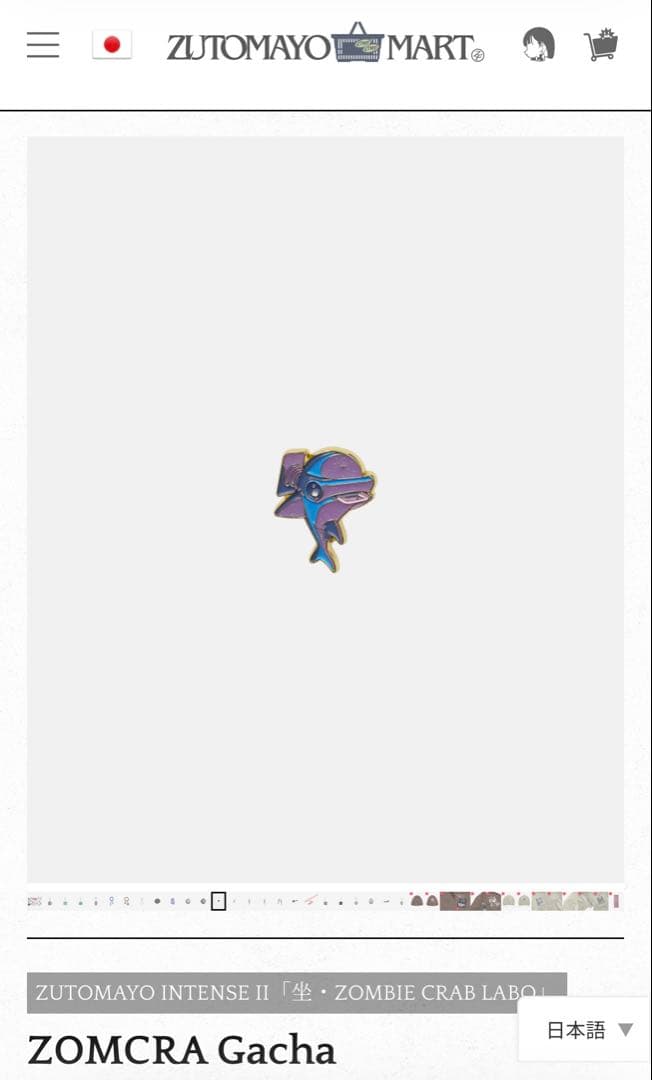Open the shopping cart

pyautogui.click(x=601, y=45)
